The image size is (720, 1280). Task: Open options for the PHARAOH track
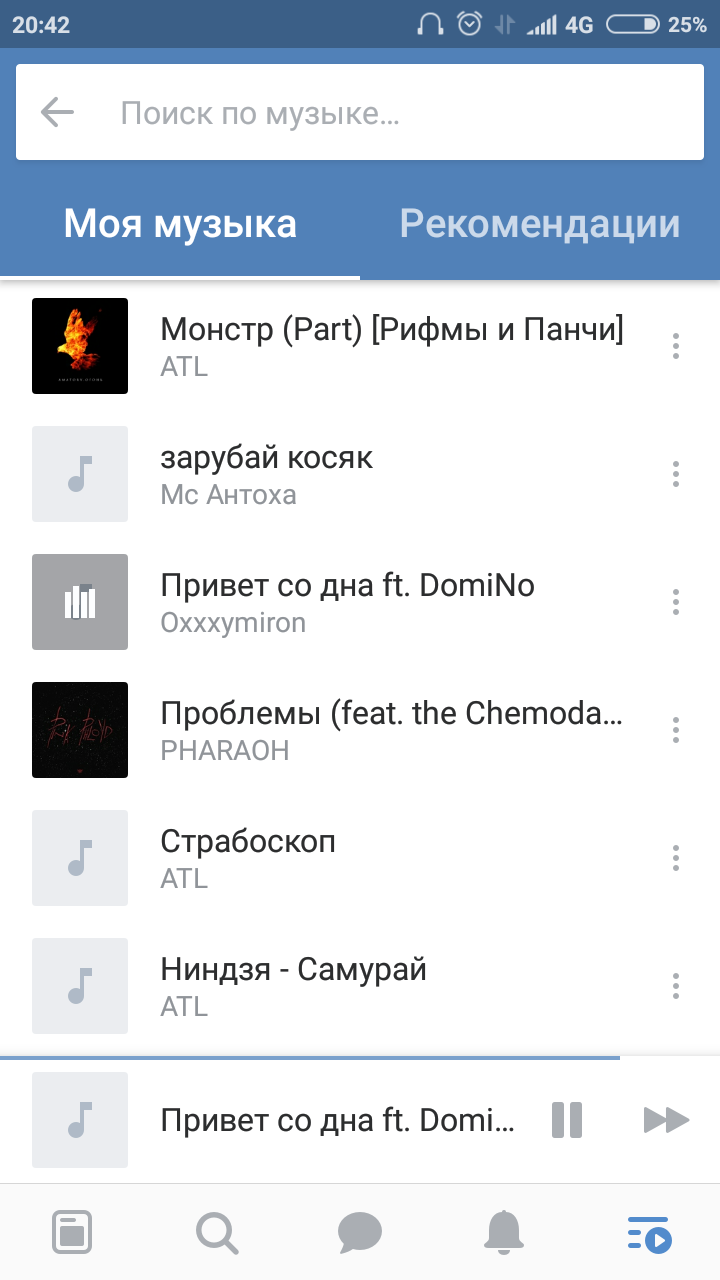(676, 730)
